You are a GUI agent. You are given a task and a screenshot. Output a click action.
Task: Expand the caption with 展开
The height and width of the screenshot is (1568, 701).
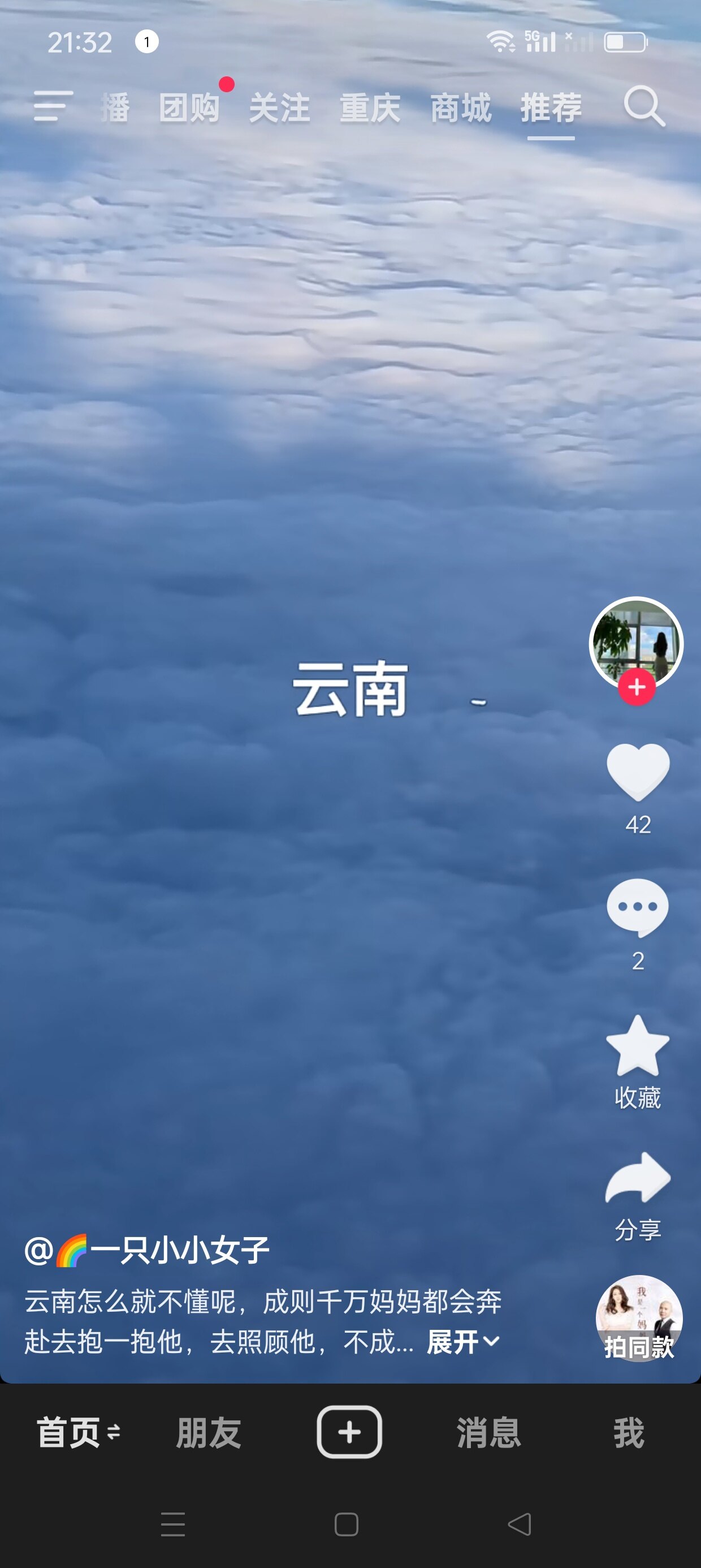pyautogui.click(x=463, y=1342)
